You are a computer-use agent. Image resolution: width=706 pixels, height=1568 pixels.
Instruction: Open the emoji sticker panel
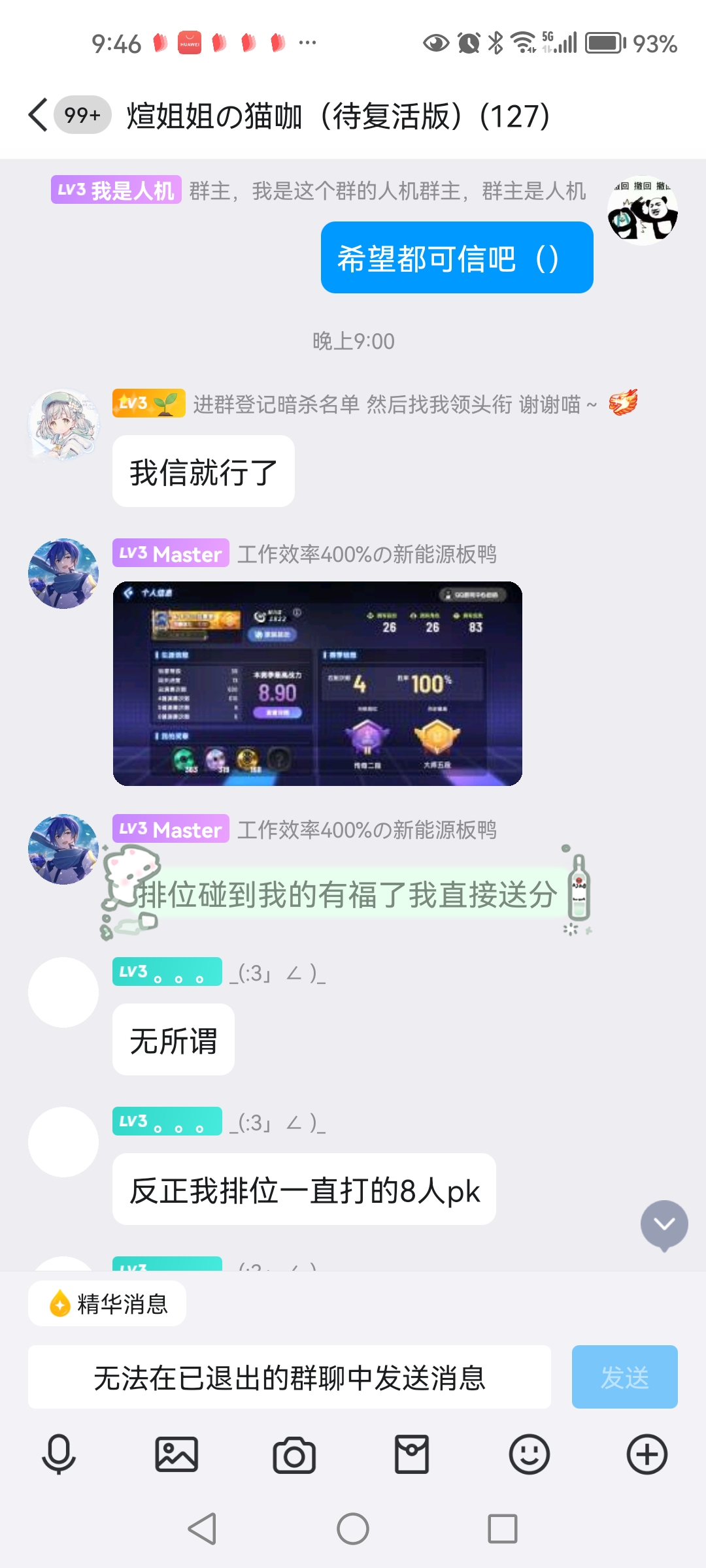point(529,1454)
